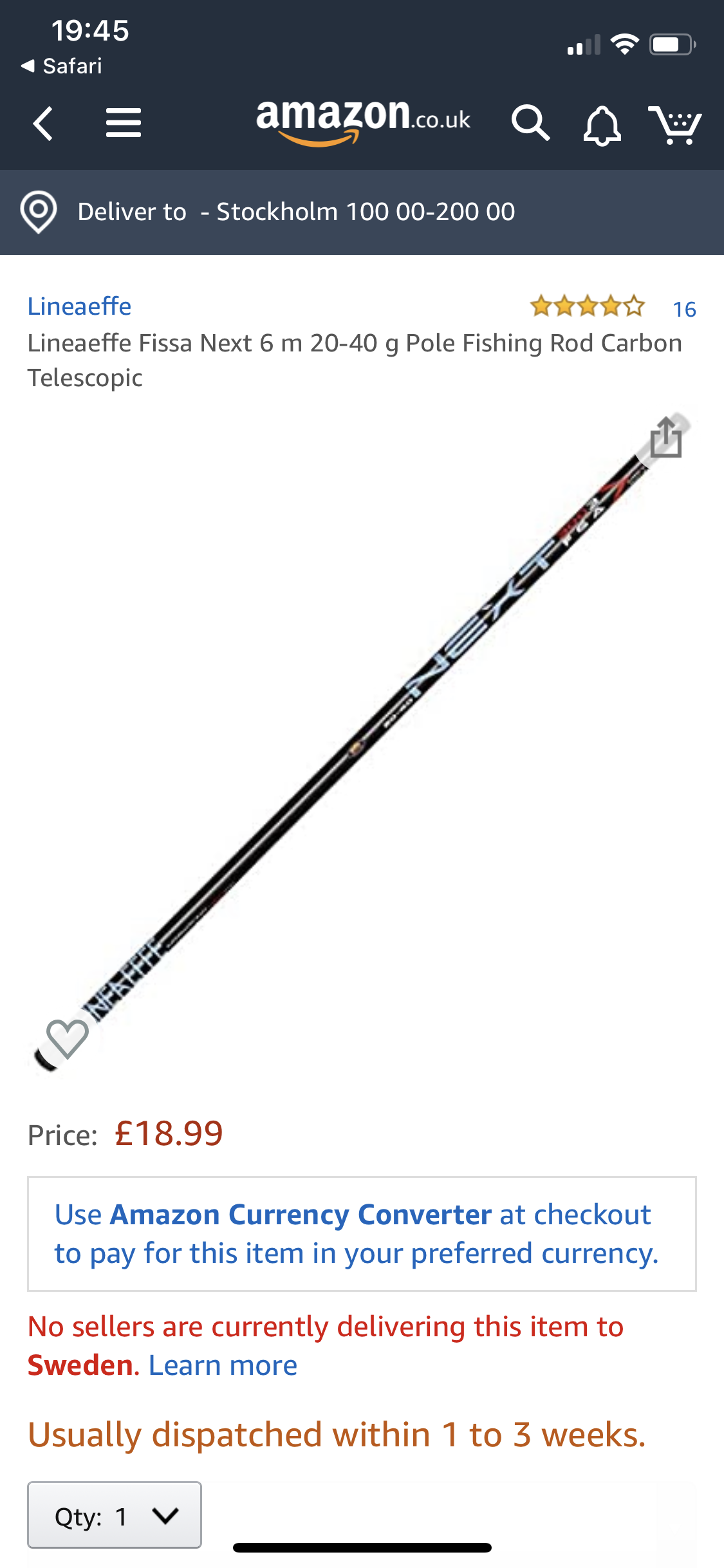The width and height of the screenshot is (724, 1568).
Task: Open the 16 customer ratings
Action: (x=684, y=310)
